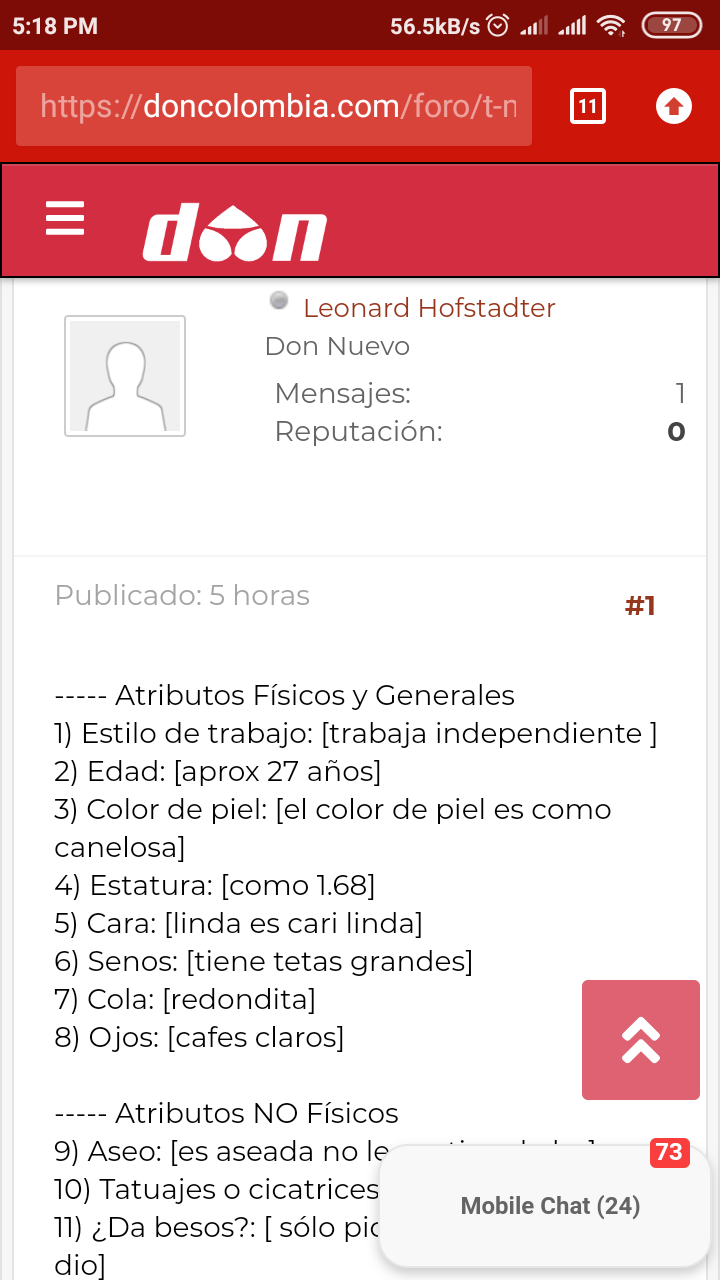Screen dimensions: 720x1280
Task: Tap the browser URL address bar
Action: coord(274,106)
